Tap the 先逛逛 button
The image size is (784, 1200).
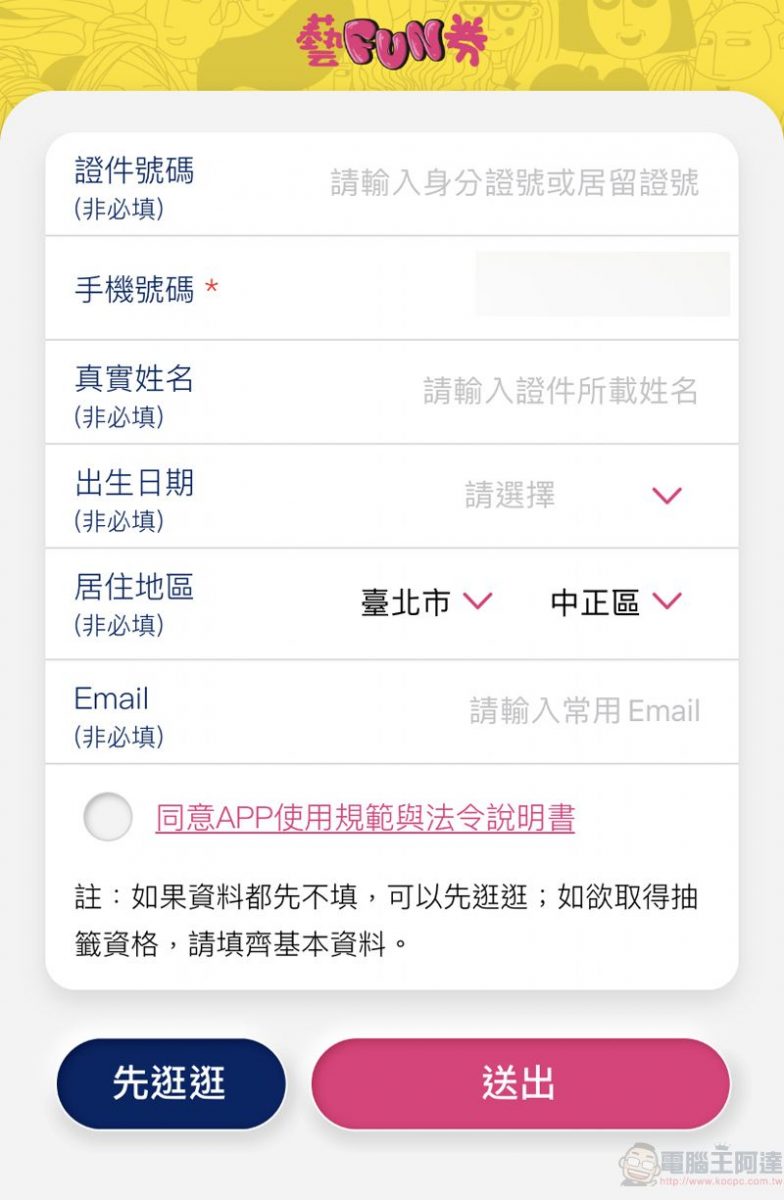tap(170, 1083)
